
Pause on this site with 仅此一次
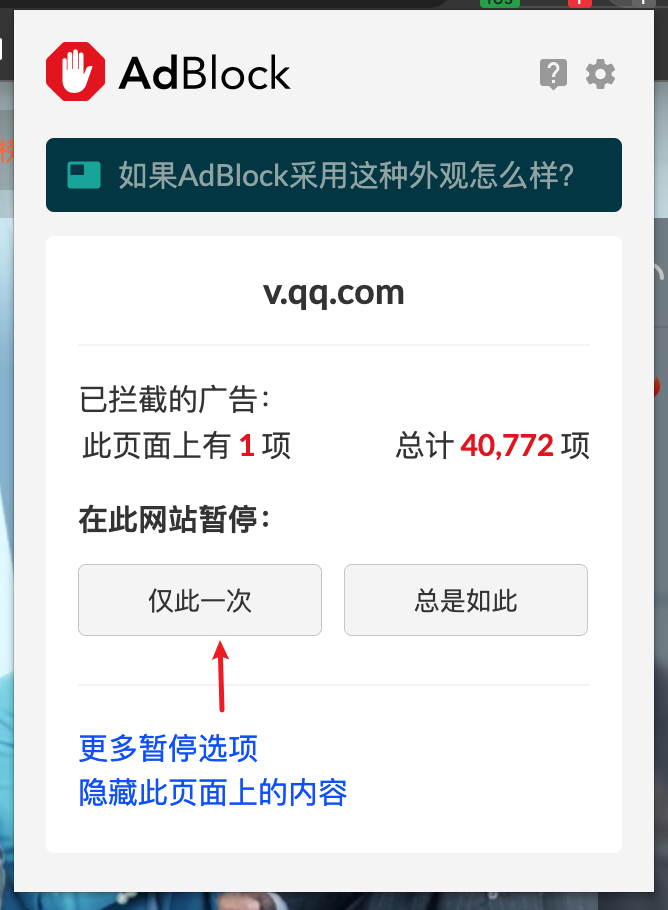[200, 600]
